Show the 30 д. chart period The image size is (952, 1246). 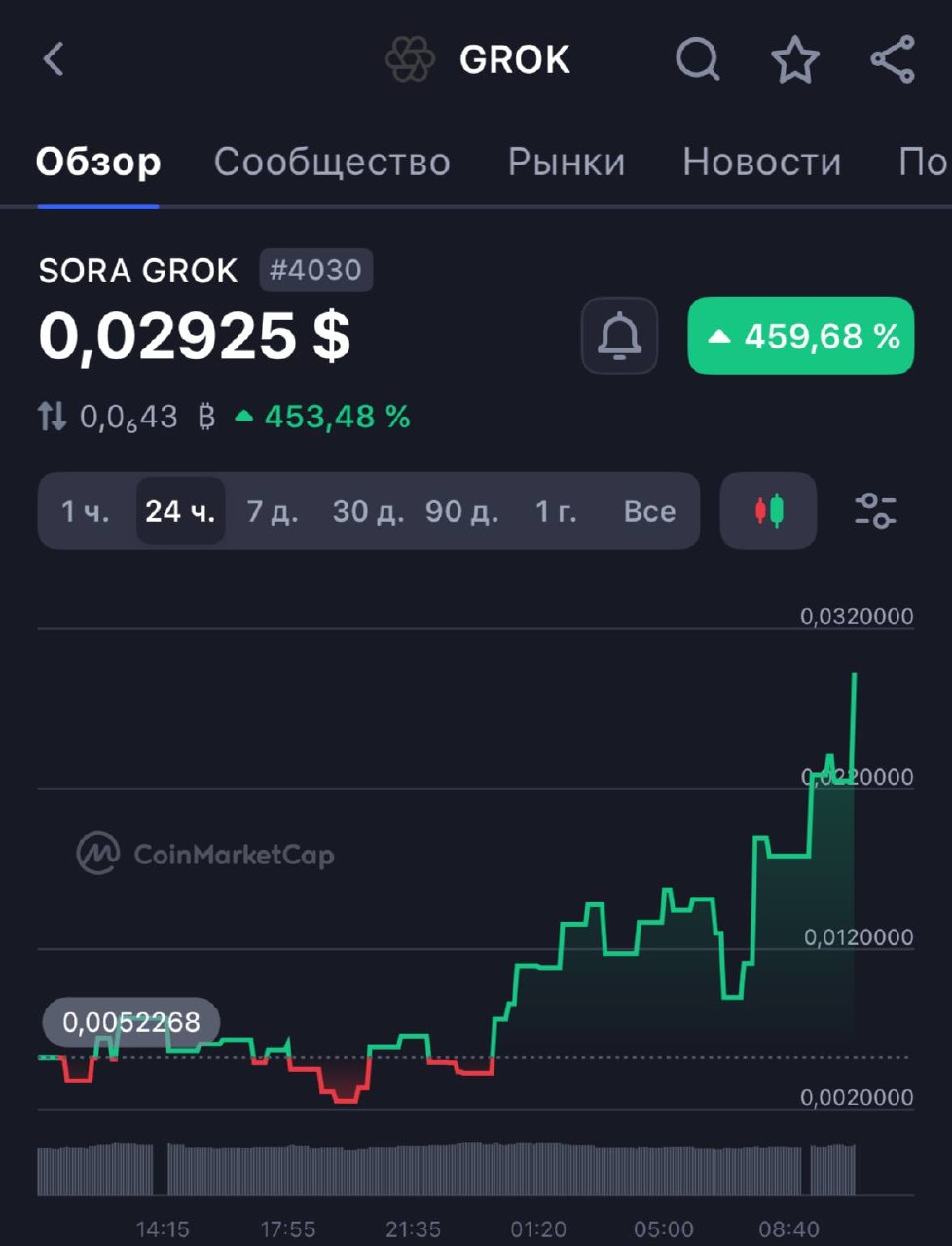pos(368,511)
